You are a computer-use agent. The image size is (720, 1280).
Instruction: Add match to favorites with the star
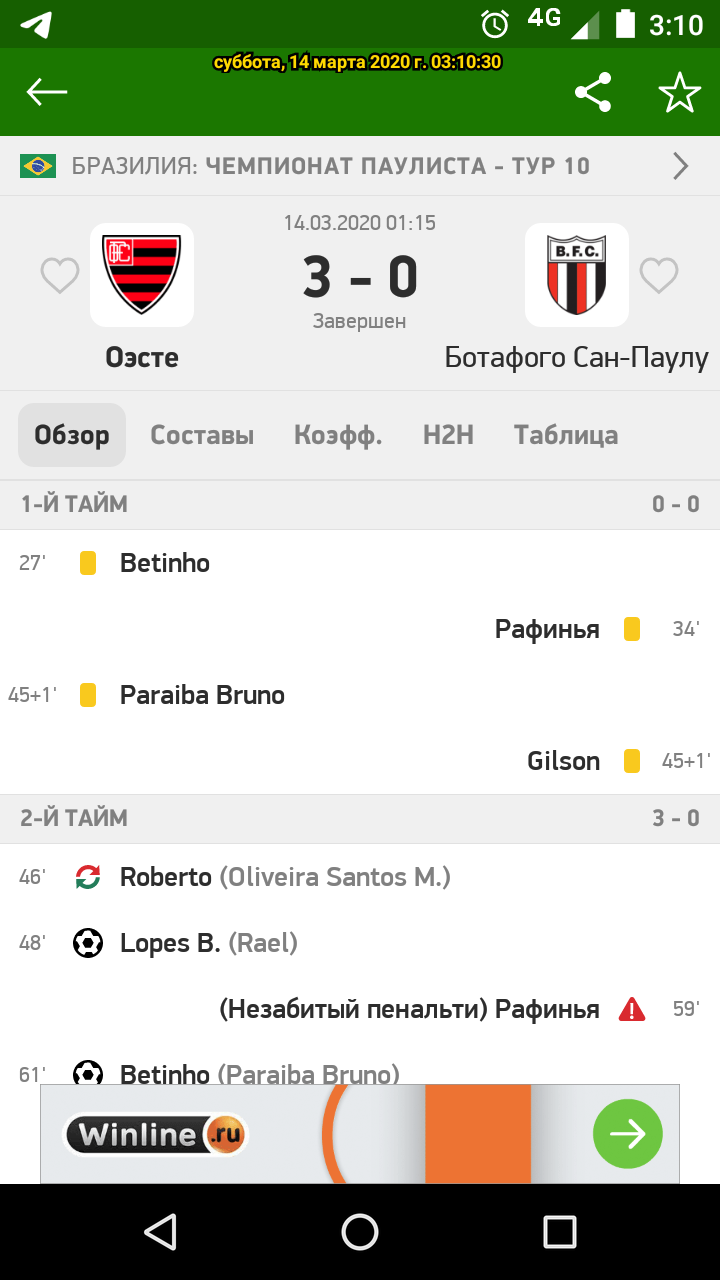coord(680,93)
